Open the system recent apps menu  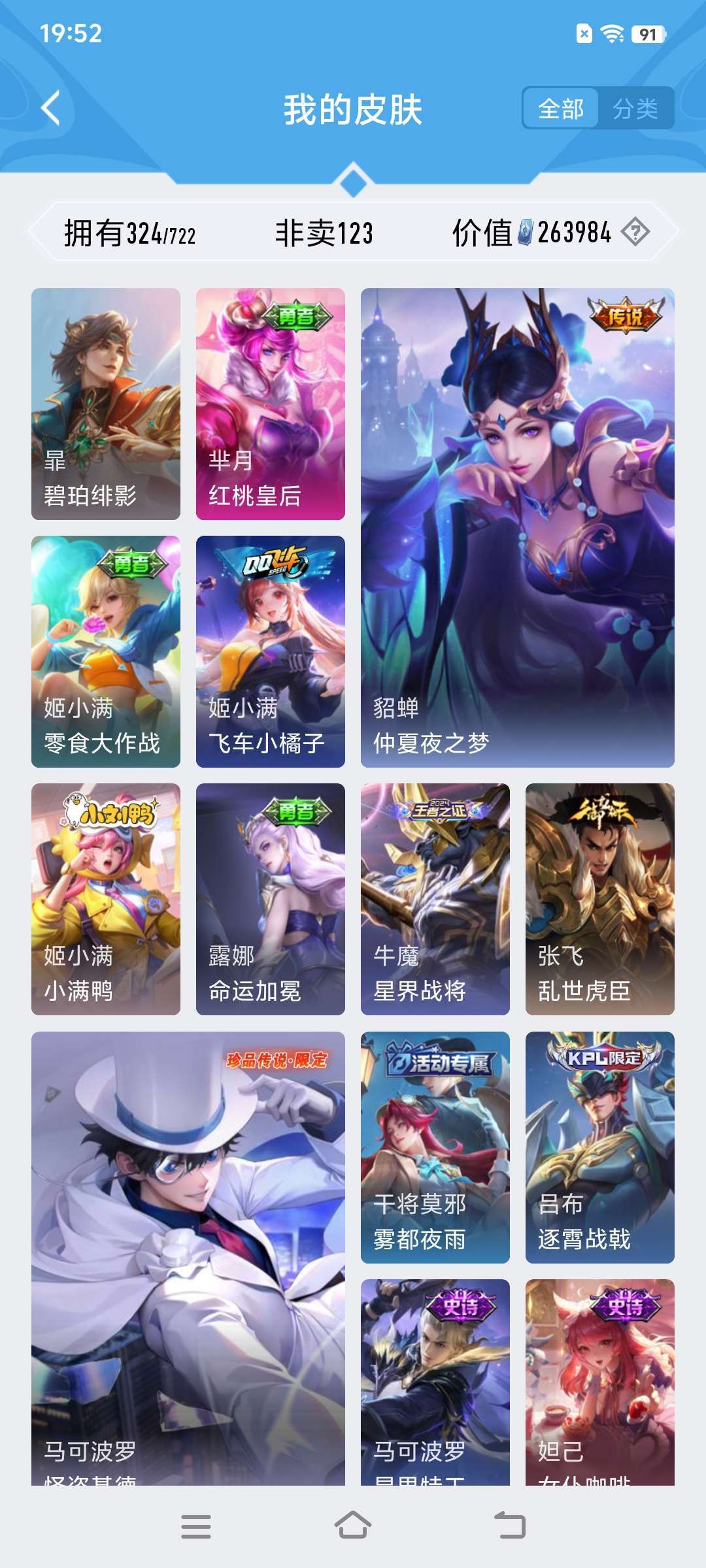point(196,1526)
